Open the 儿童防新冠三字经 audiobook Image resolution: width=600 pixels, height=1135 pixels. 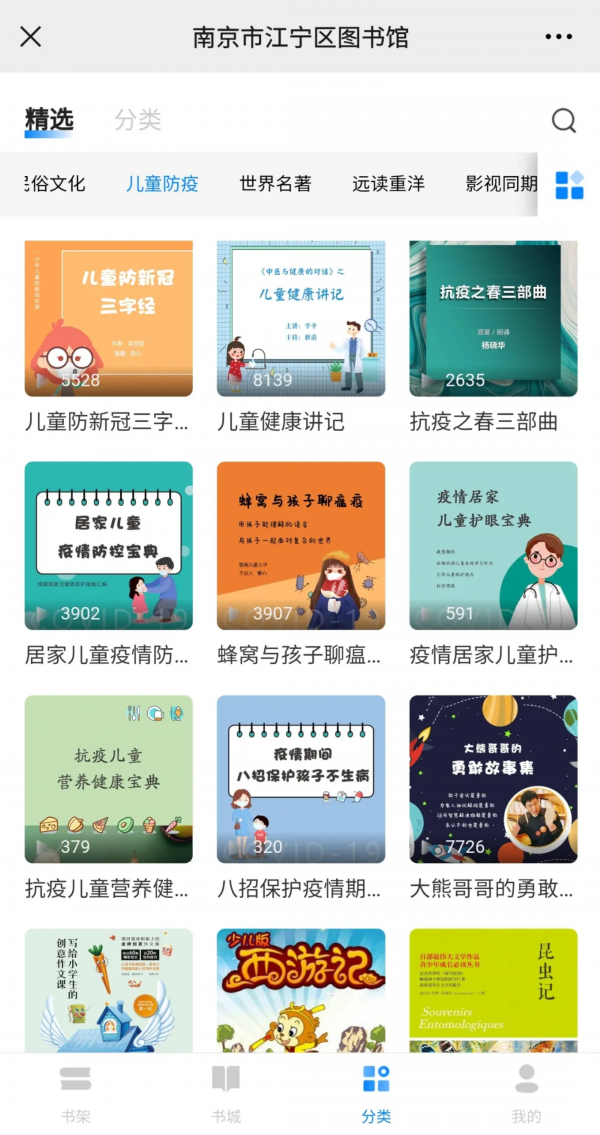[108, 318]
